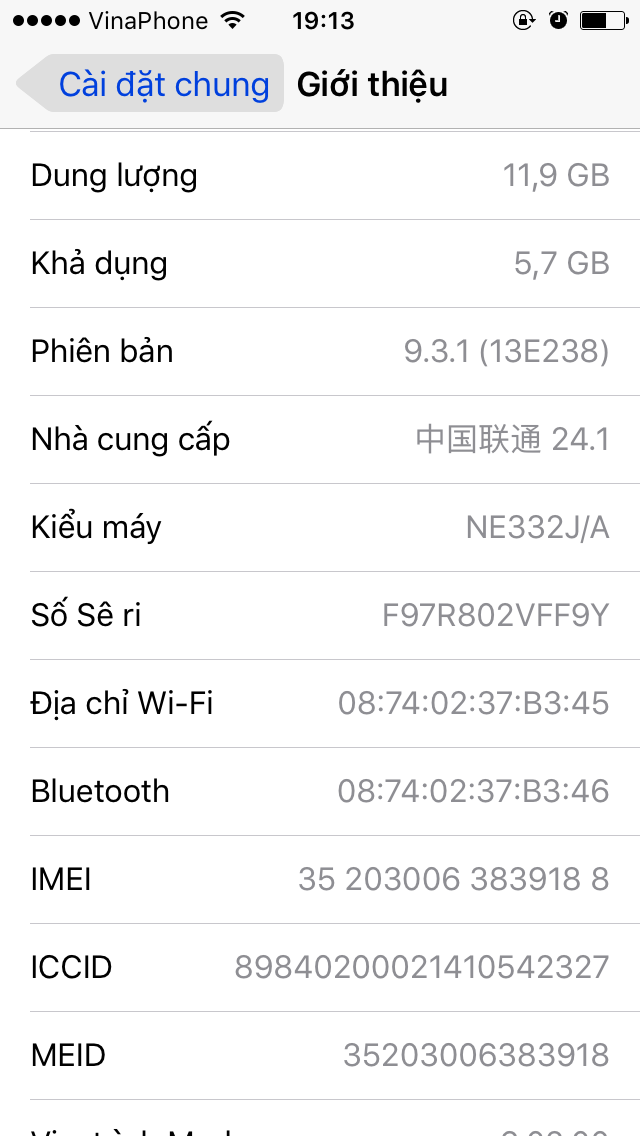
Task: Go back to Cài đặt chung
Action: click(150, 84)
